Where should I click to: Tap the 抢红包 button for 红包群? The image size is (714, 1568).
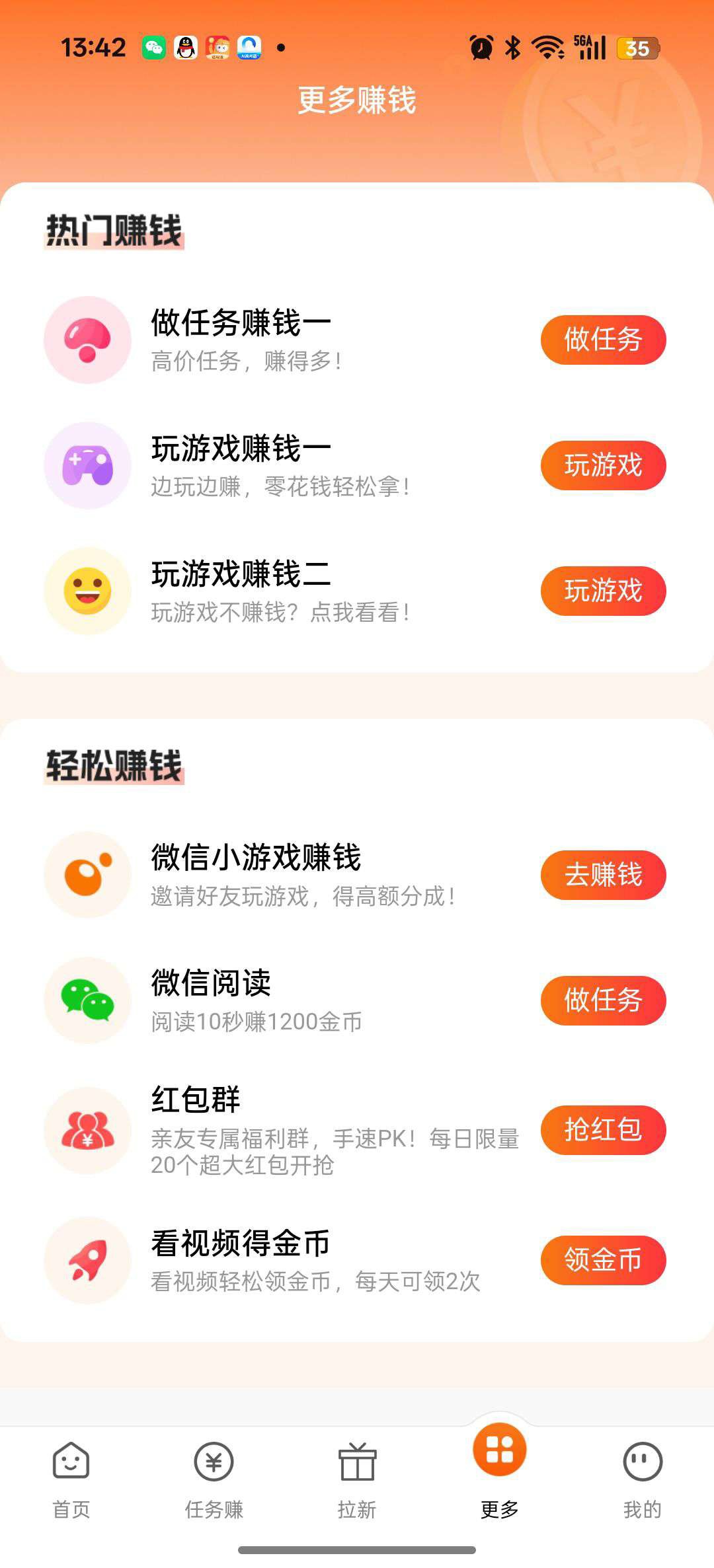tap(603, 1129)
